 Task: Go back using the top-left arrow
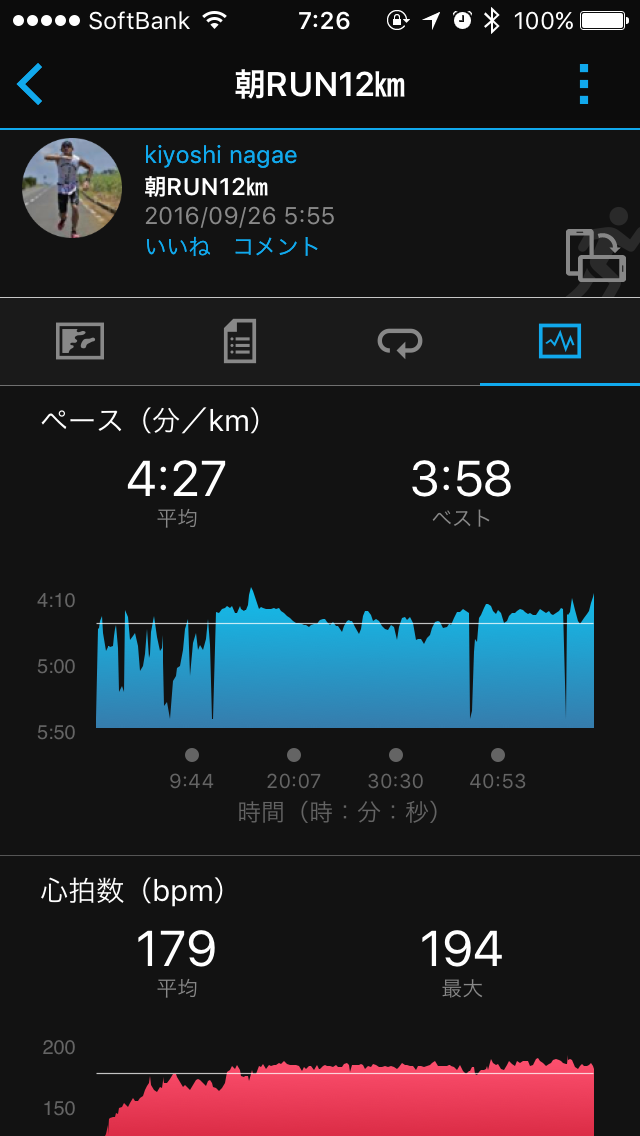click(30, 85)
